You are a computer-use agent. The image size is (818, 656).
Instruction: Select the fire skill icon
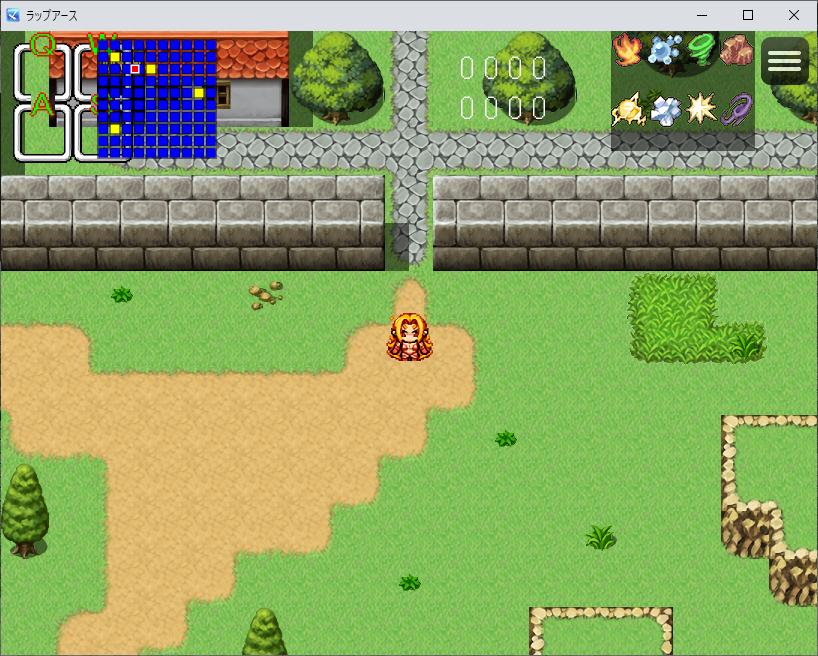pos(628,50)
